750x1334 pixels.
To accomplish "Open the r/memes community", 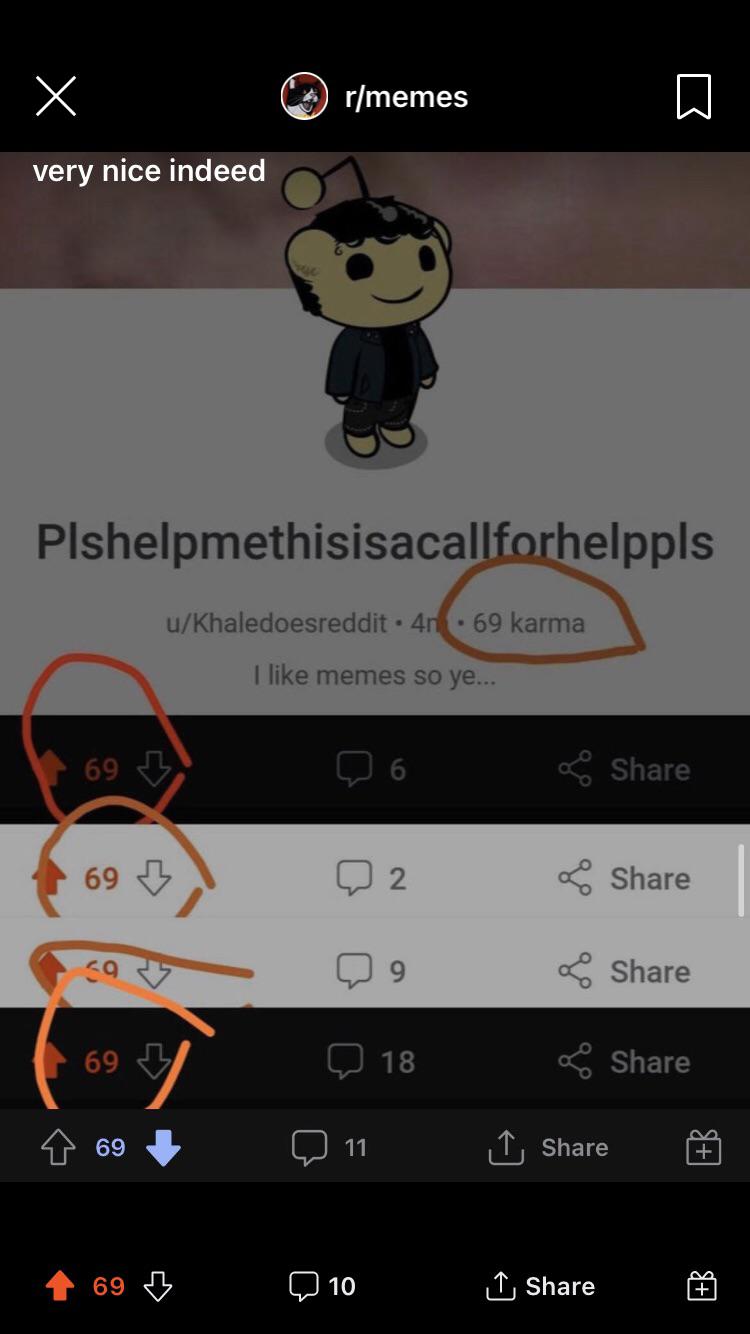I will pyautogui.click(x=405, y=97).
